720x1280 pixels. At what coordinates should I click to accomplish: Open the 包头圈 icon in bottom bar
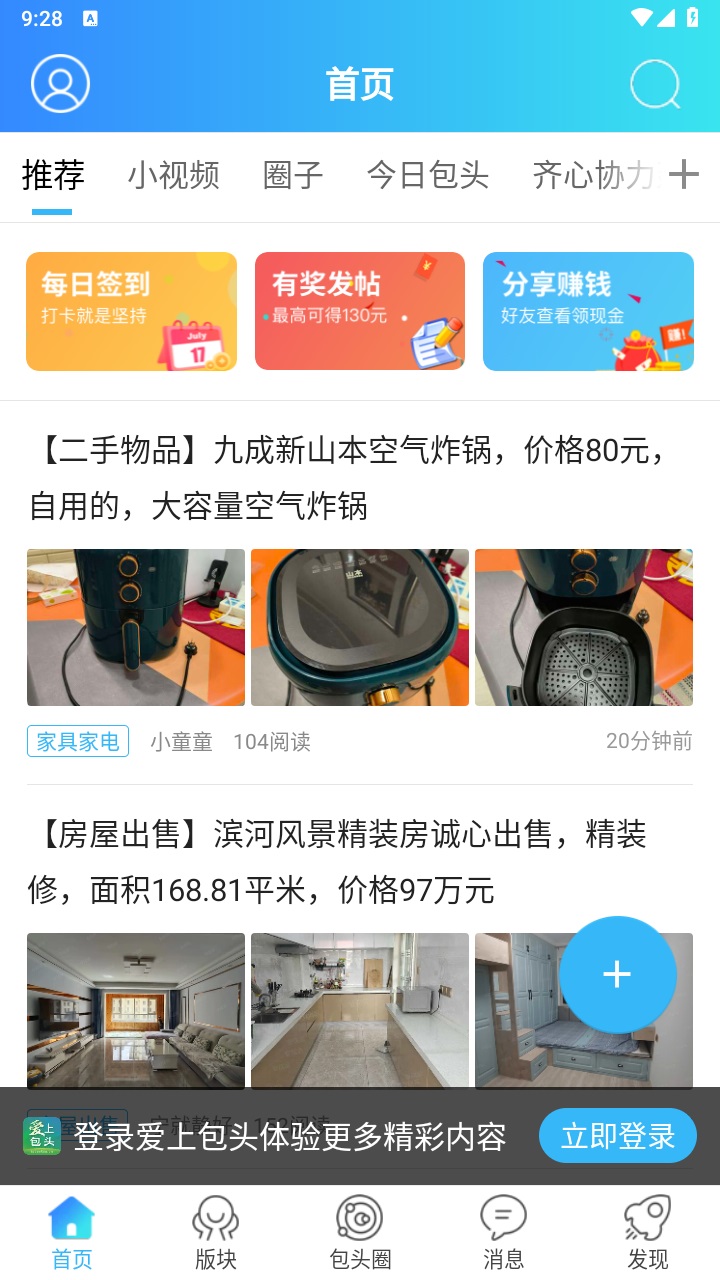click(x=360, y=1230)
